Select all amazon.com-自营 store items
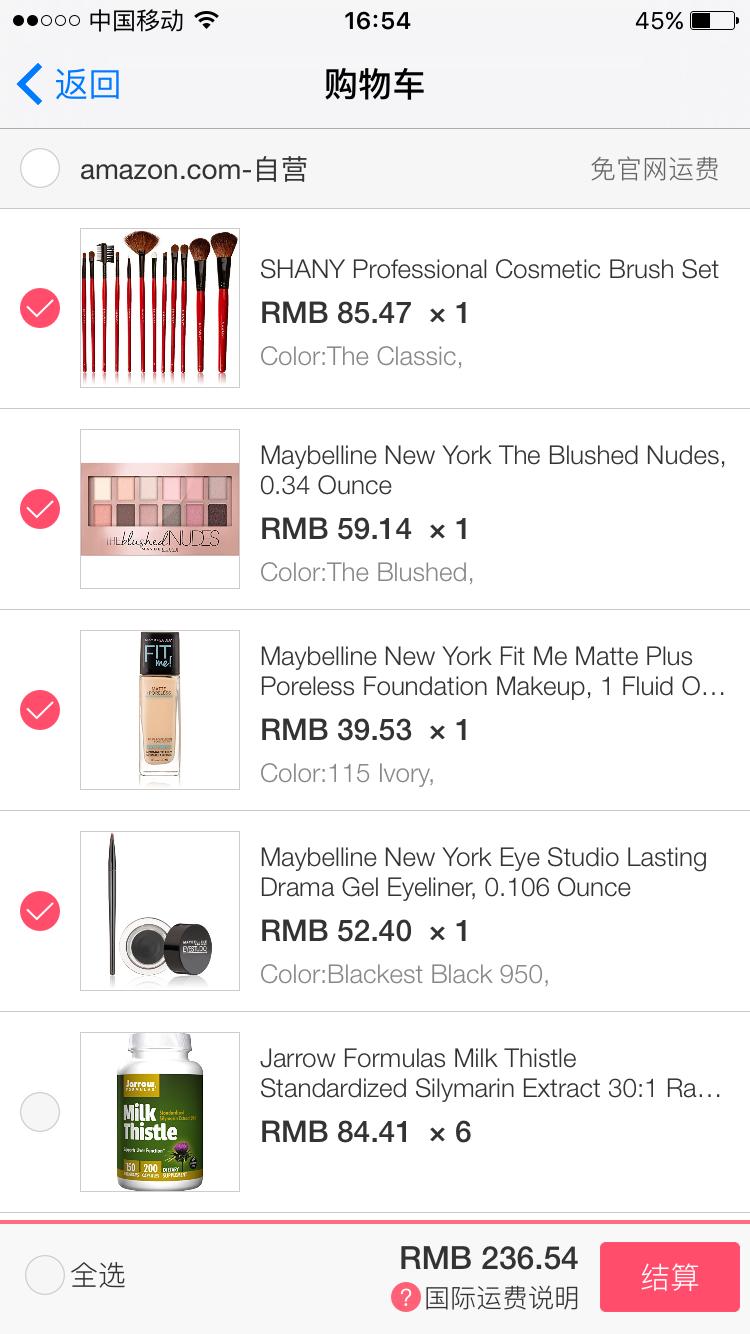 coord(40,169)
